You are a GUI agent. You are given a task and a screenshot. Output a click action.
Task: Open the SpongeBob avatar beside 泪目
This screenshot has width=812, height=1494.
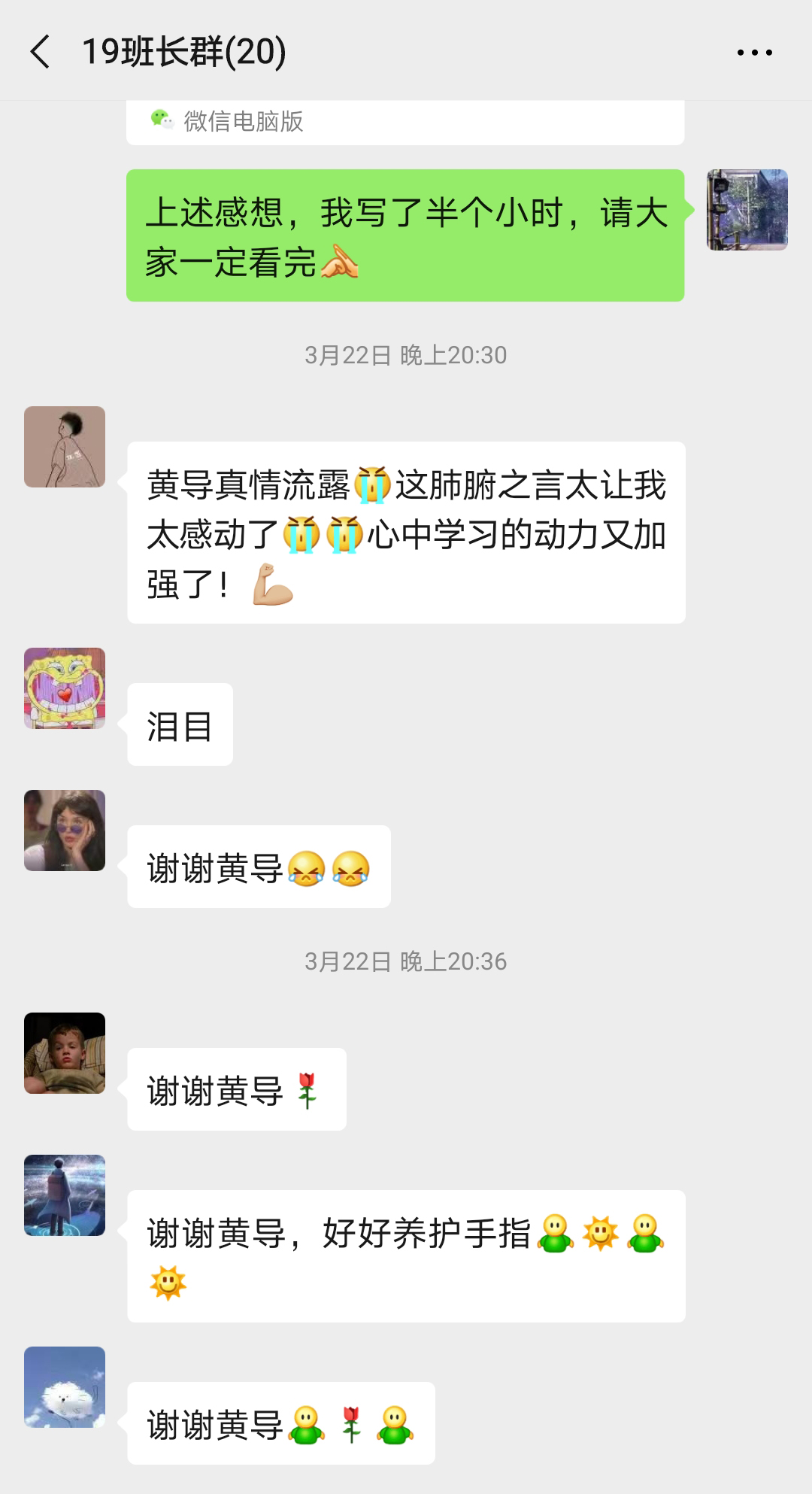(65, 688)
